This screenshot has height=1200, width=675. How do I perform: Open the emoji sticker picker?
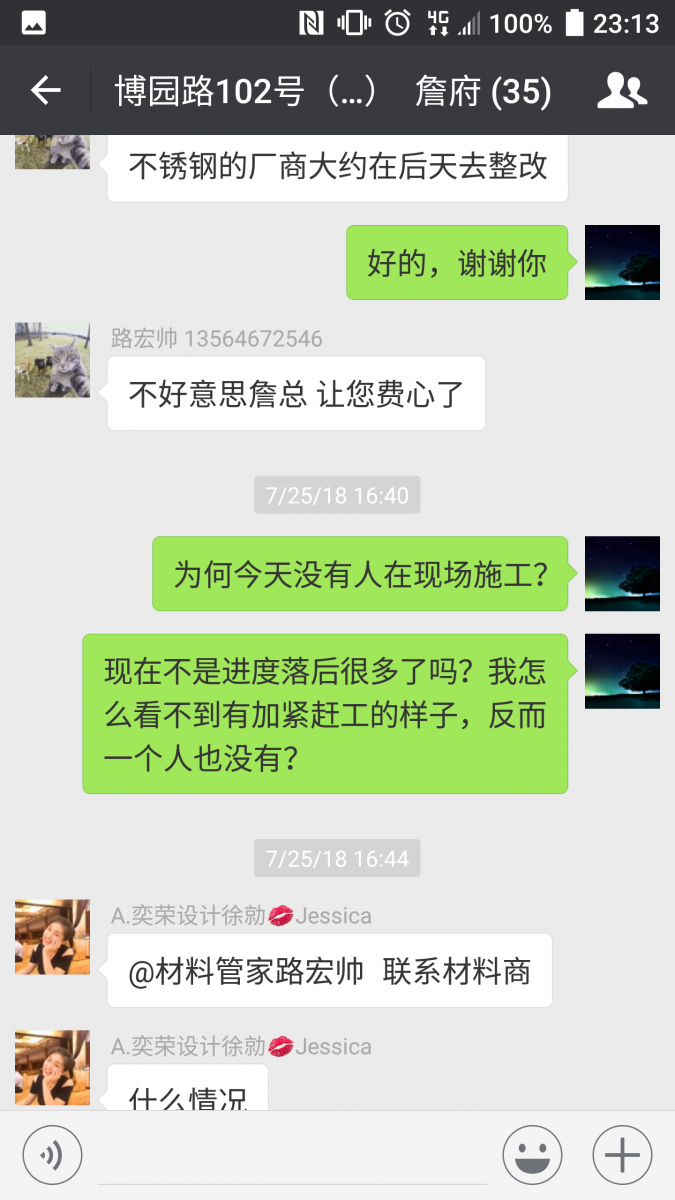532,1155
